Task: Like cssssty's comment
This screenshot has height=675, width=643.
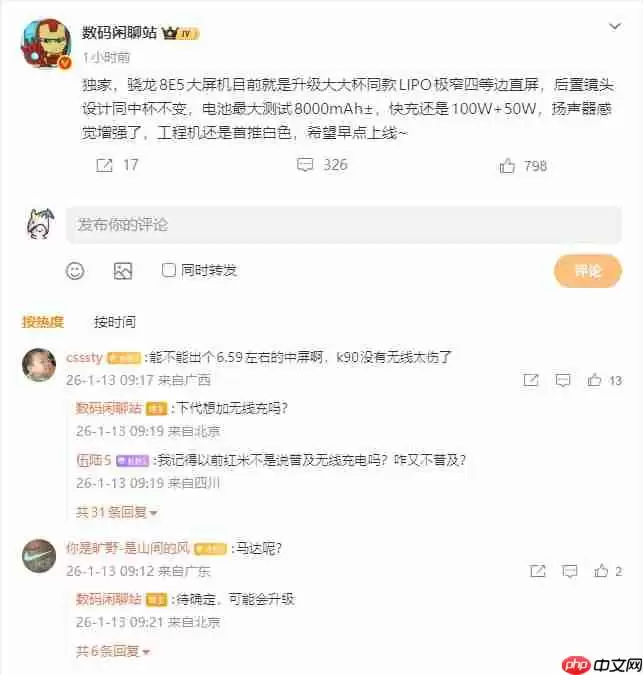Action: [595, 380]
